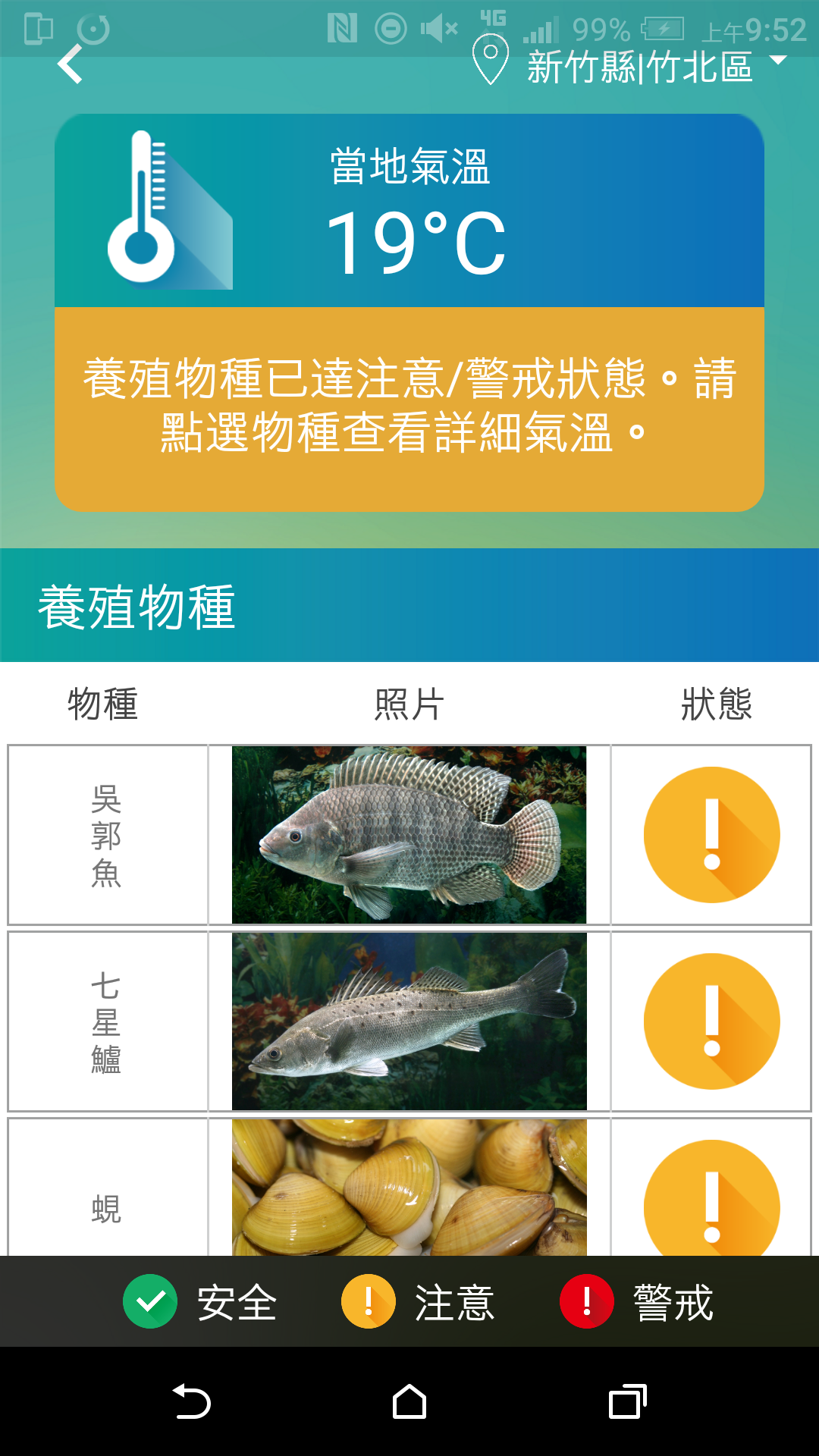Tap the system home button
Image resolution: width=819 pixels, height=1456 pixels.
[x=409, y=1402]
